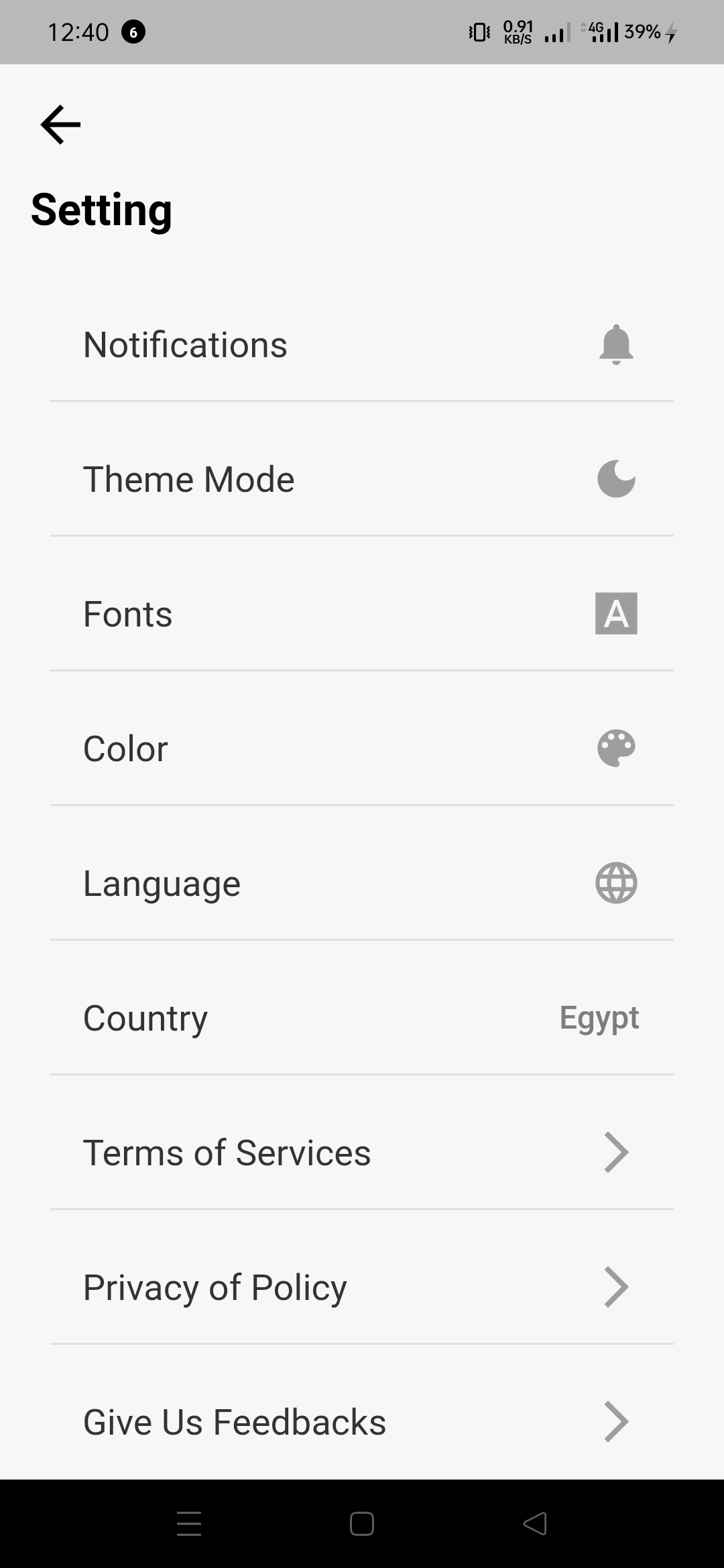Tap the system home button
This screenshot has height=1568, width=724.
362,1524
